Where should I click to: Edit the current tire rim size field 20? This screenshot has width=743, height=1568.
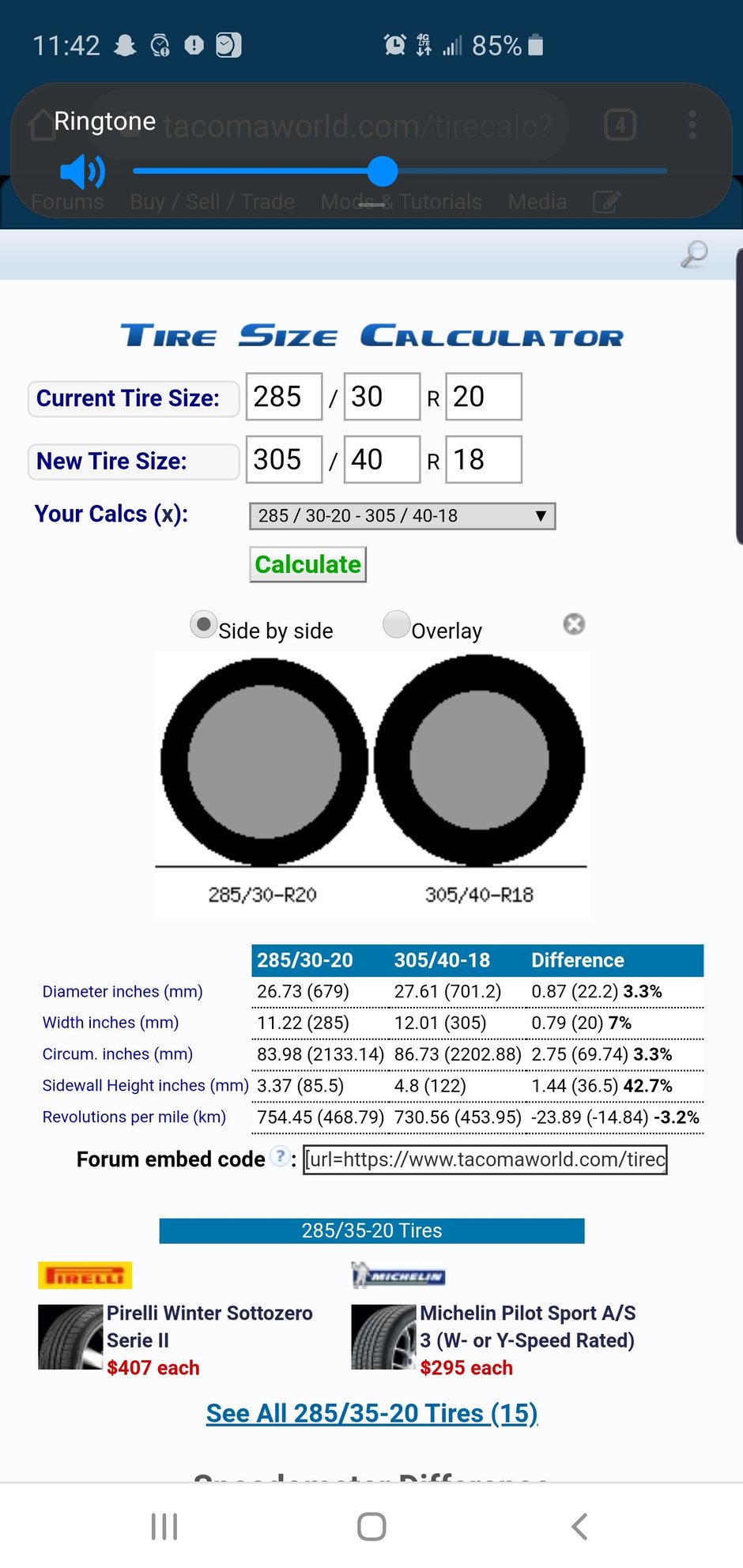pos(483,397)
